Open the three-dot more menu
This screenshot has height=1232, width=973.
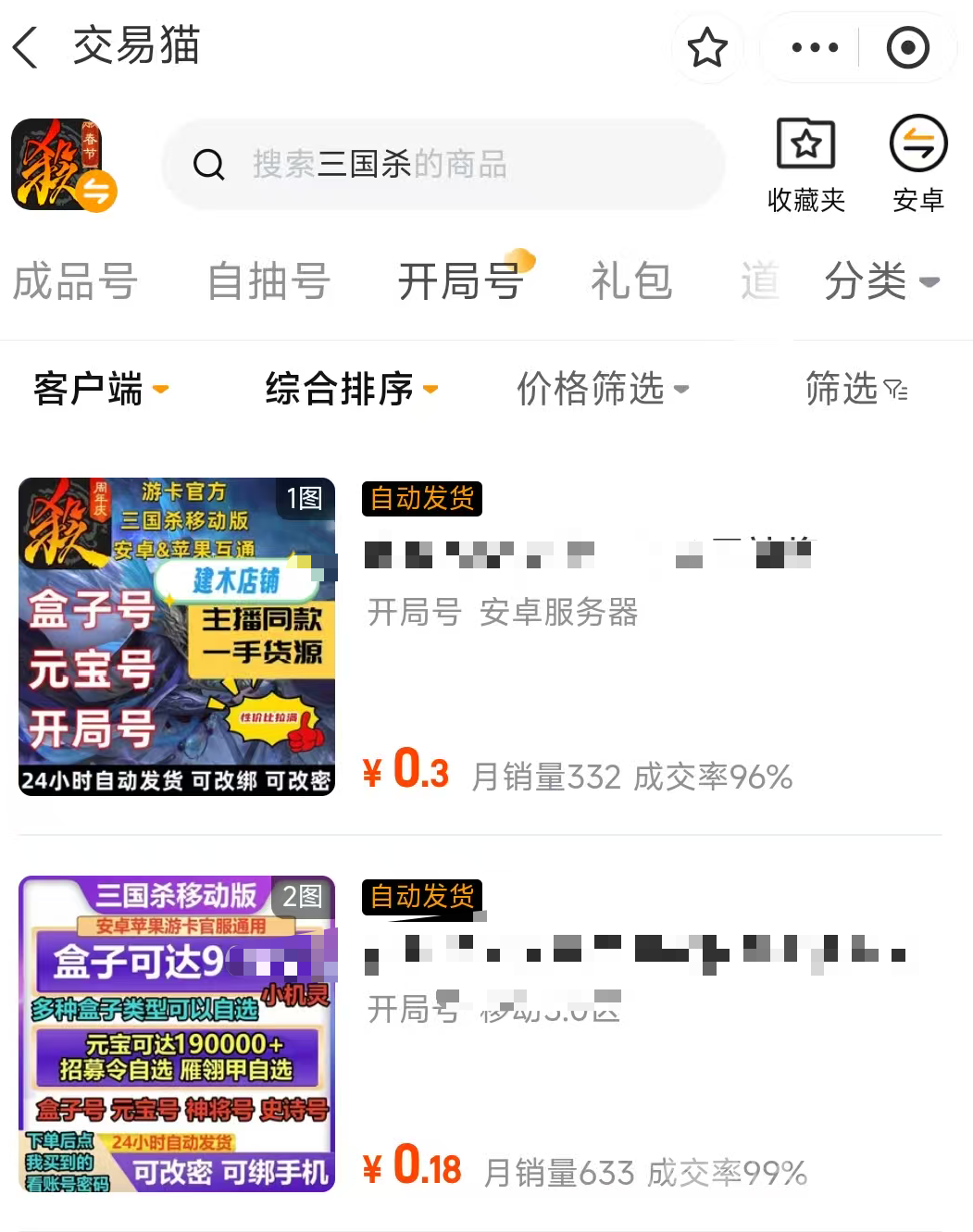point(815,47)
